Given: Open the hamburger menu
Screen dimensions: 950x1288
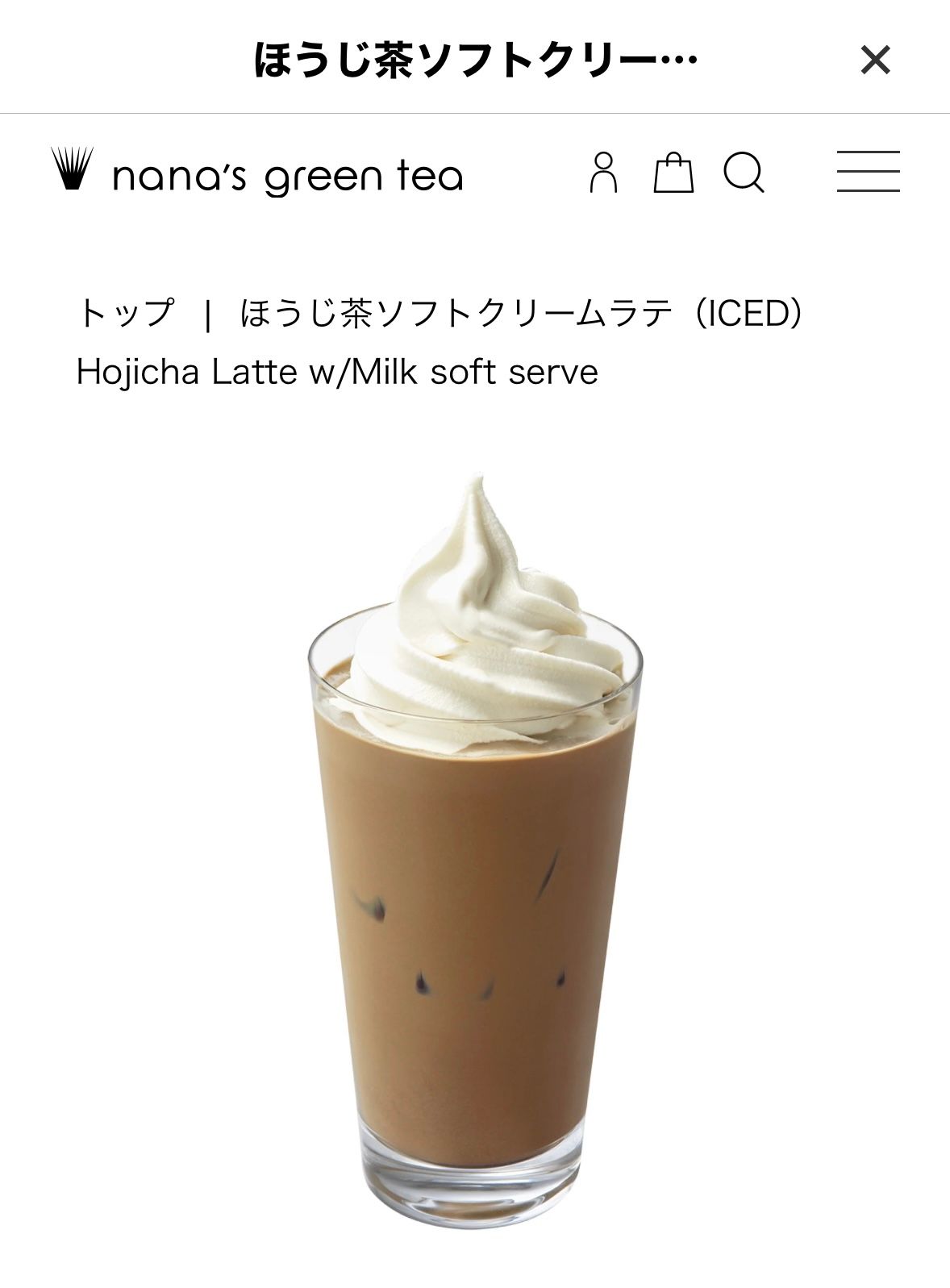Looking at the screenshot, I should [x=868, y=172].
